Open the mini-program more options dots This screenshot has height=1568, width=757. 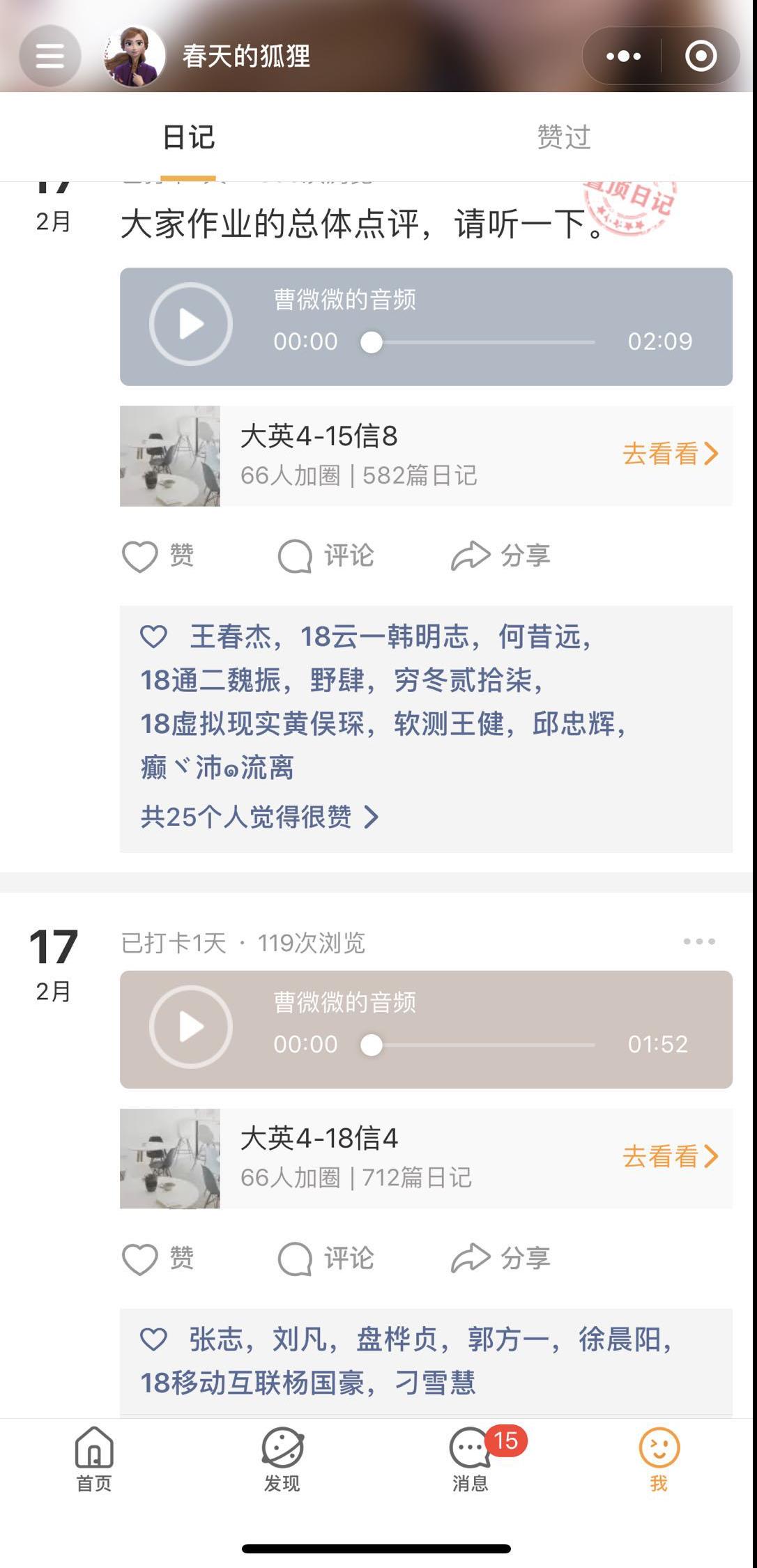pyautogui.click(x=623, y=56)
